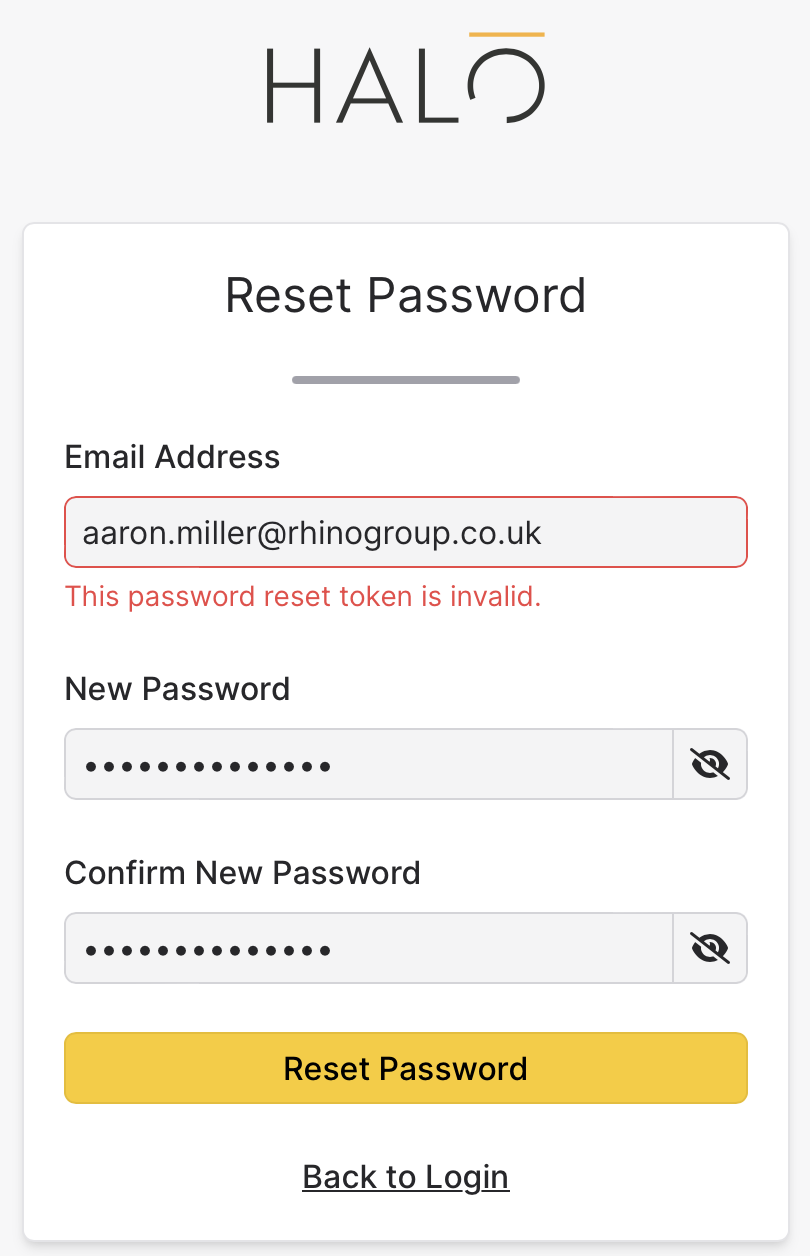Reveal the Confirm New Password text
This screenshot has height=1256, width=810.
[x=710, y=948]
